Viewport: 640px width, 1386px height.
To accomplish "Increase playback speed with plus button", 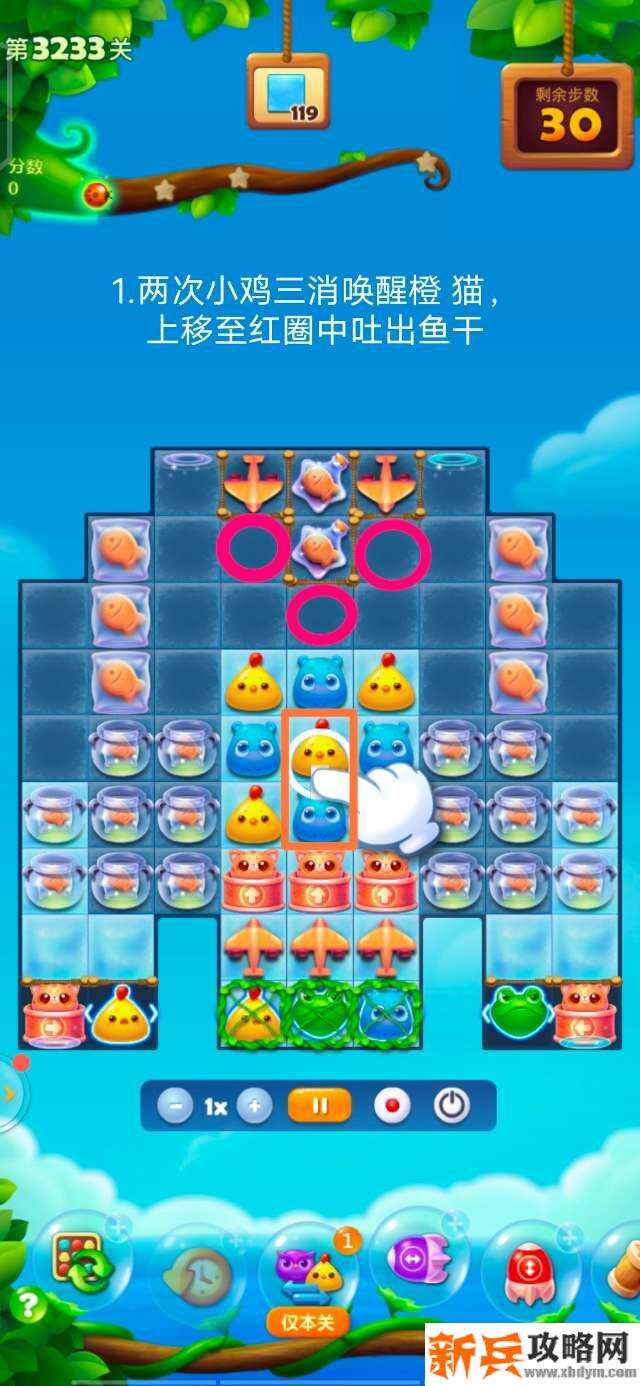I will click(x=254, y=1107).
